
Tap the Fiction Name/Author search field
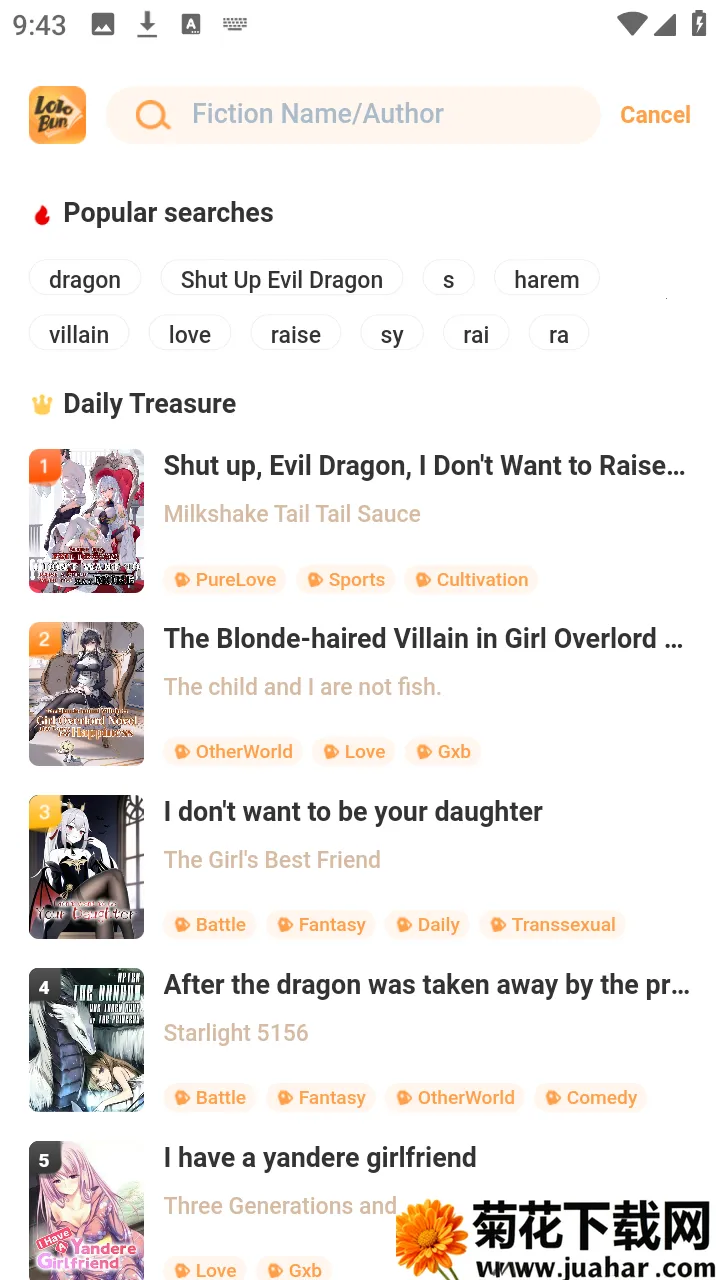point(390,114)
